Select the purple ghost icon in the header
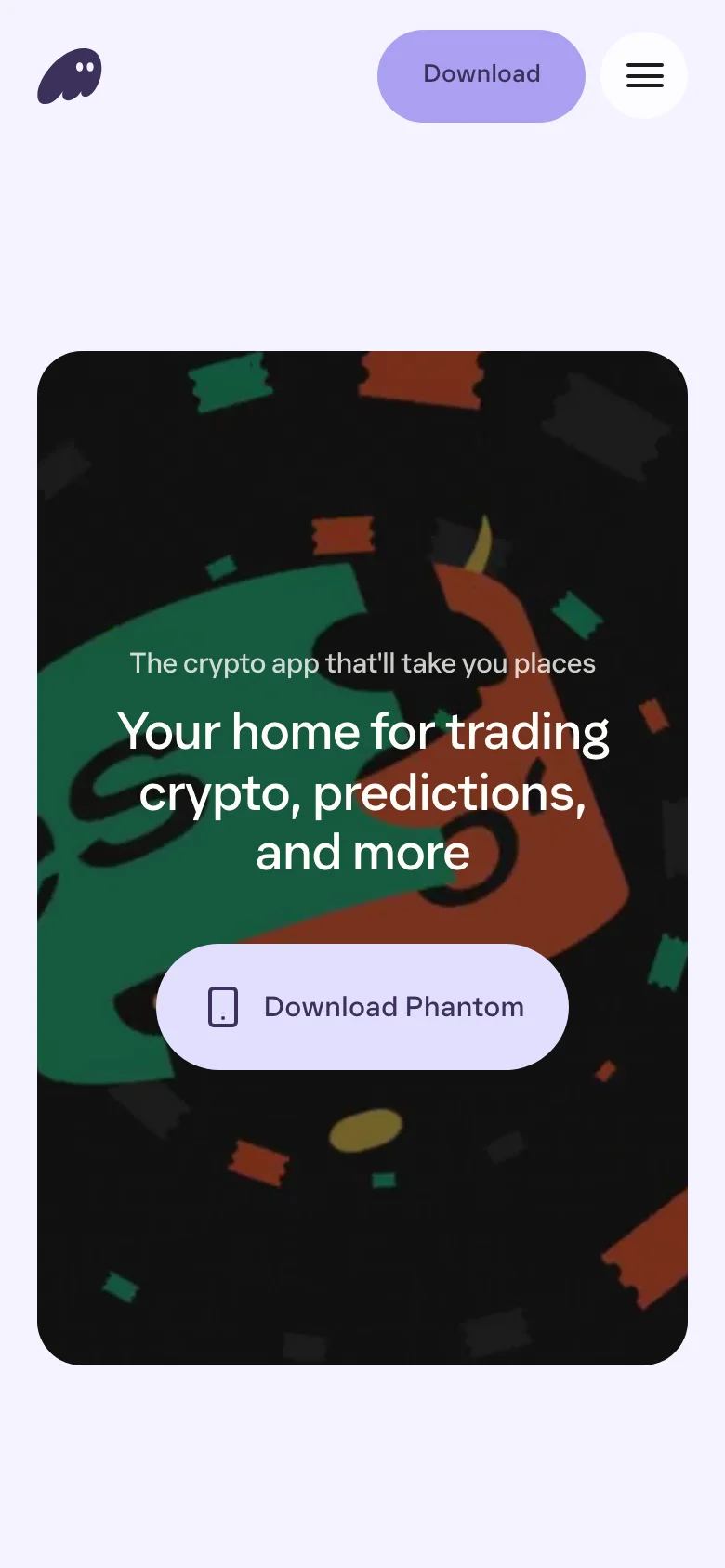725x1568 pixels. pyautogui.click(x=69, y=77)
